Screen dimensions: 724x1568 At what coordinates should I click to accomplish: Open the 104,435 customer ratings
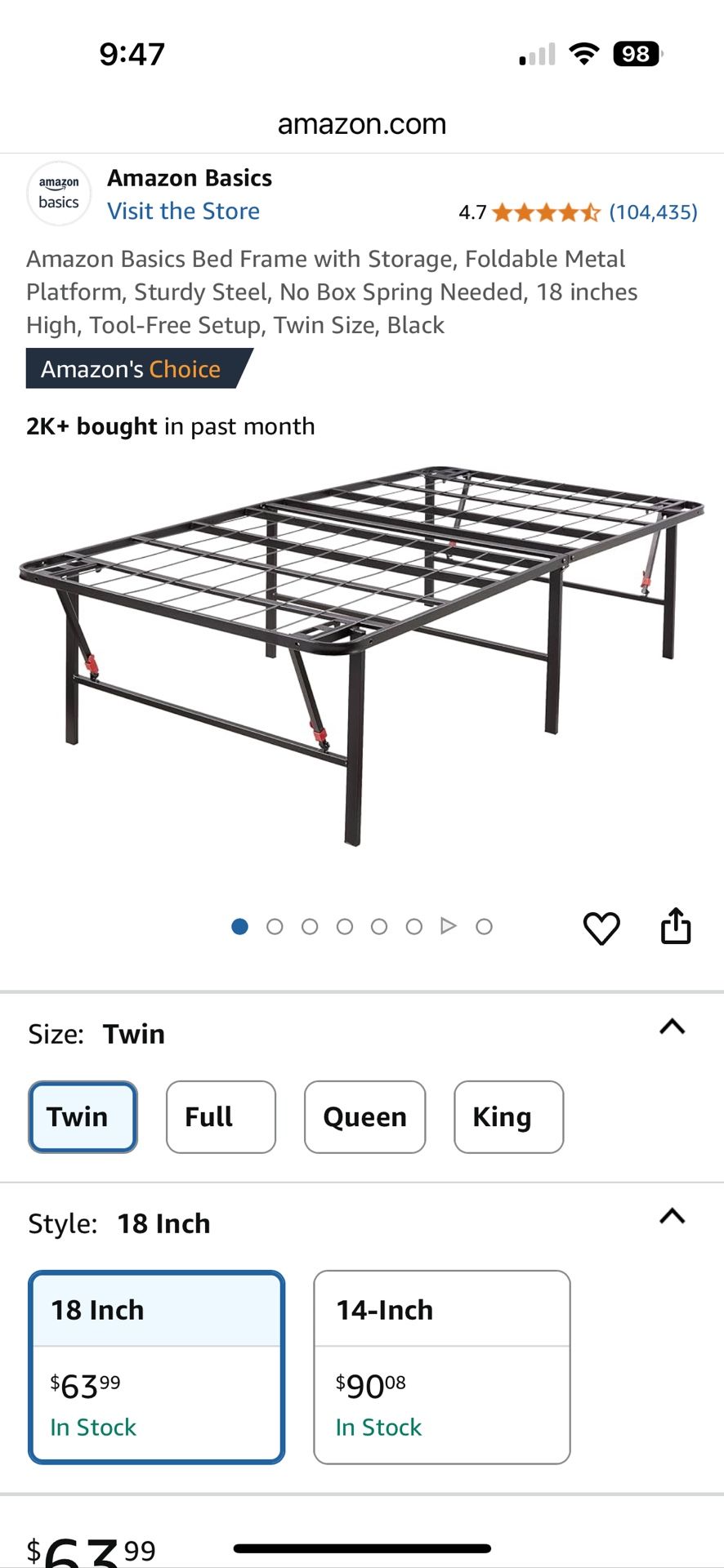pyautogui.click(x=653, y=212)
